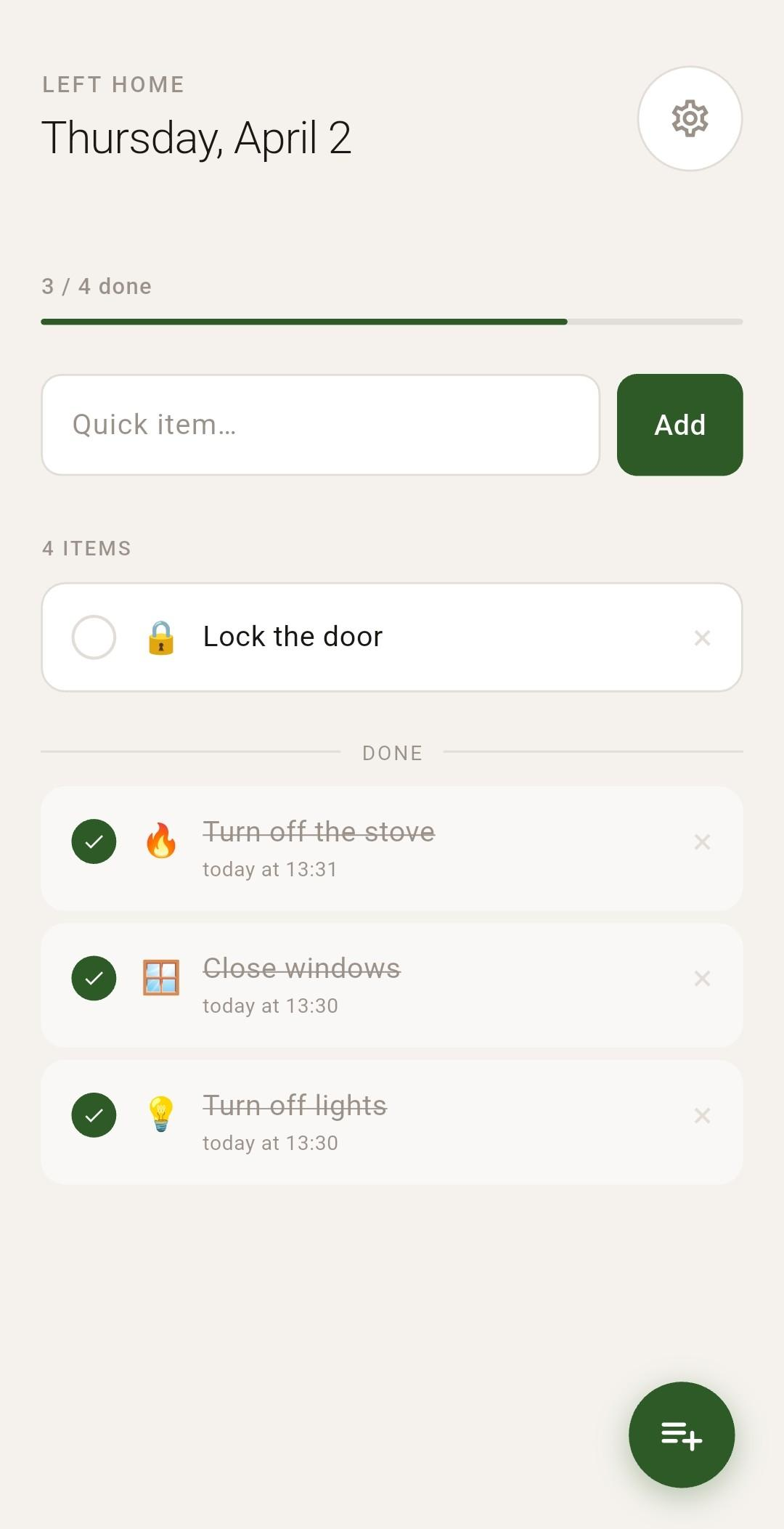Delete Turn off lights entry

coord(702,1115)
